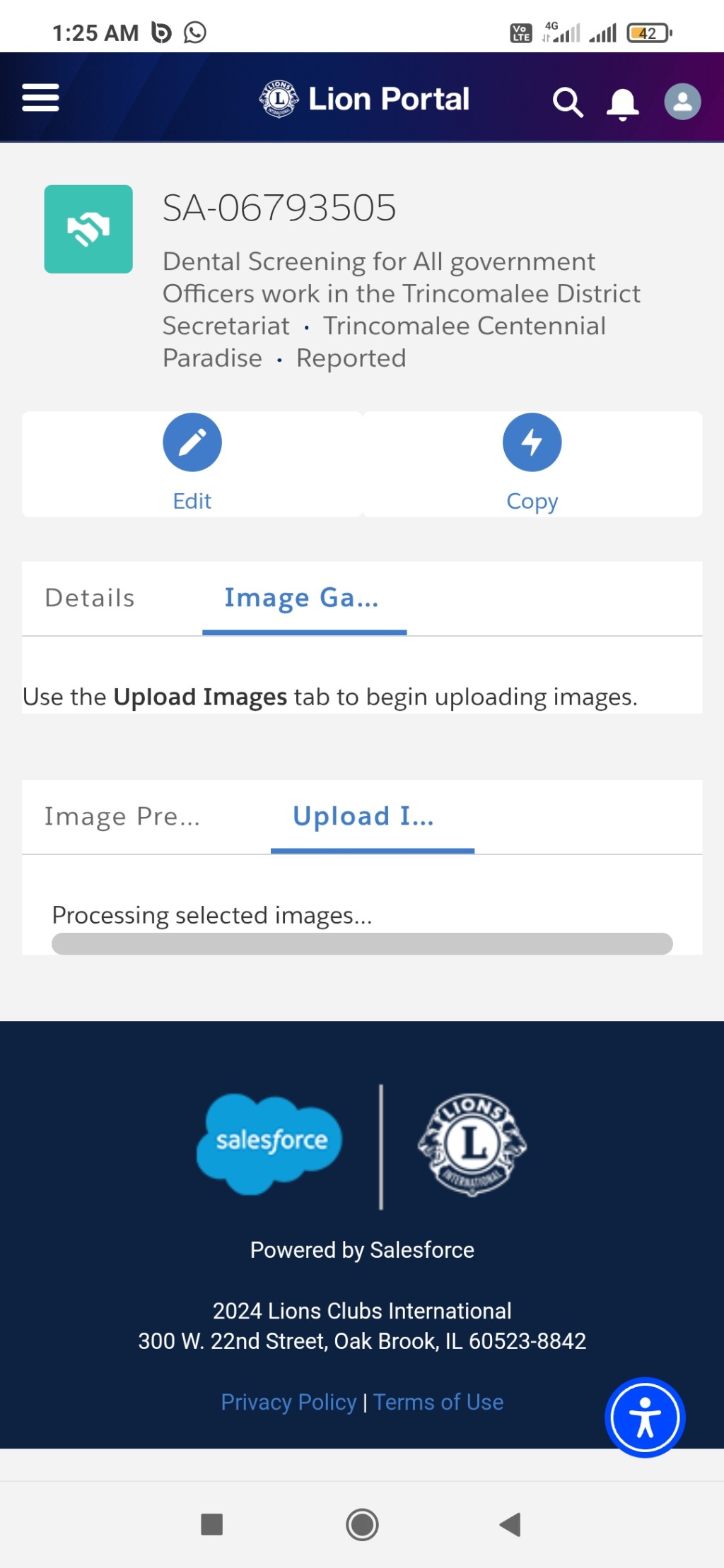Open the Terms of Use link
Screen dimensions: 724x1568
(438, 1402)
